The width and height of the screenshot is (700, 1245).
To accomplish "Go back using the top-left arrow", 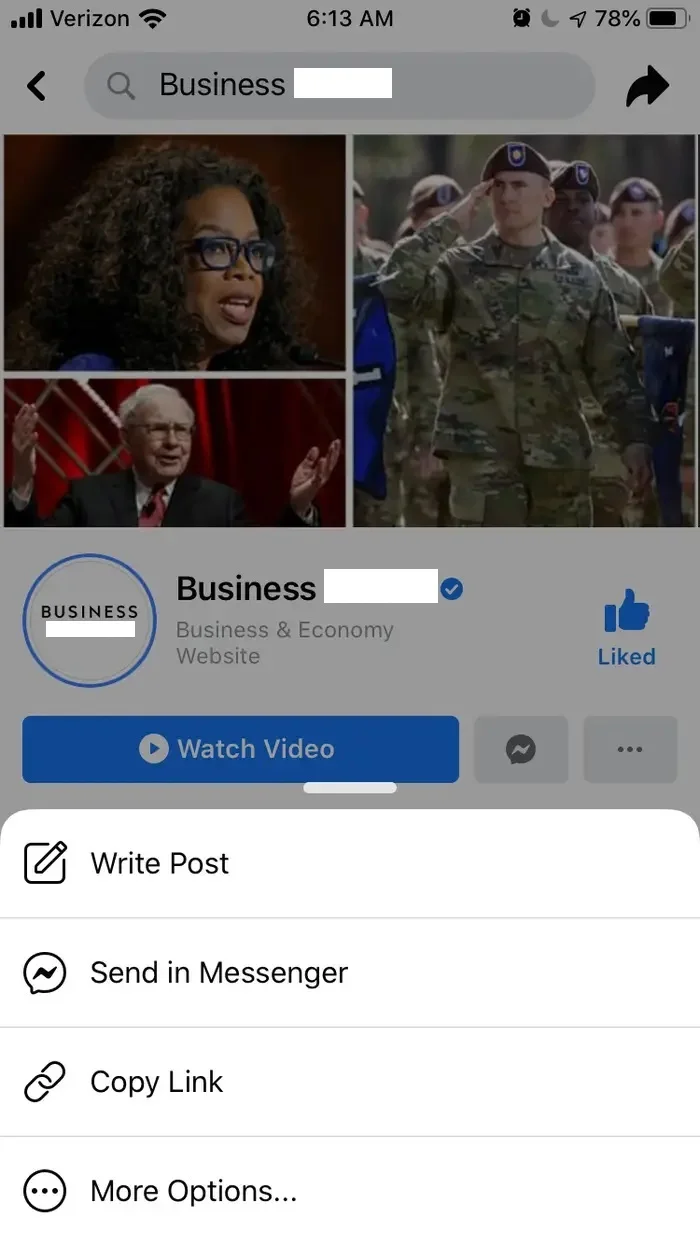I will [37, 86].
